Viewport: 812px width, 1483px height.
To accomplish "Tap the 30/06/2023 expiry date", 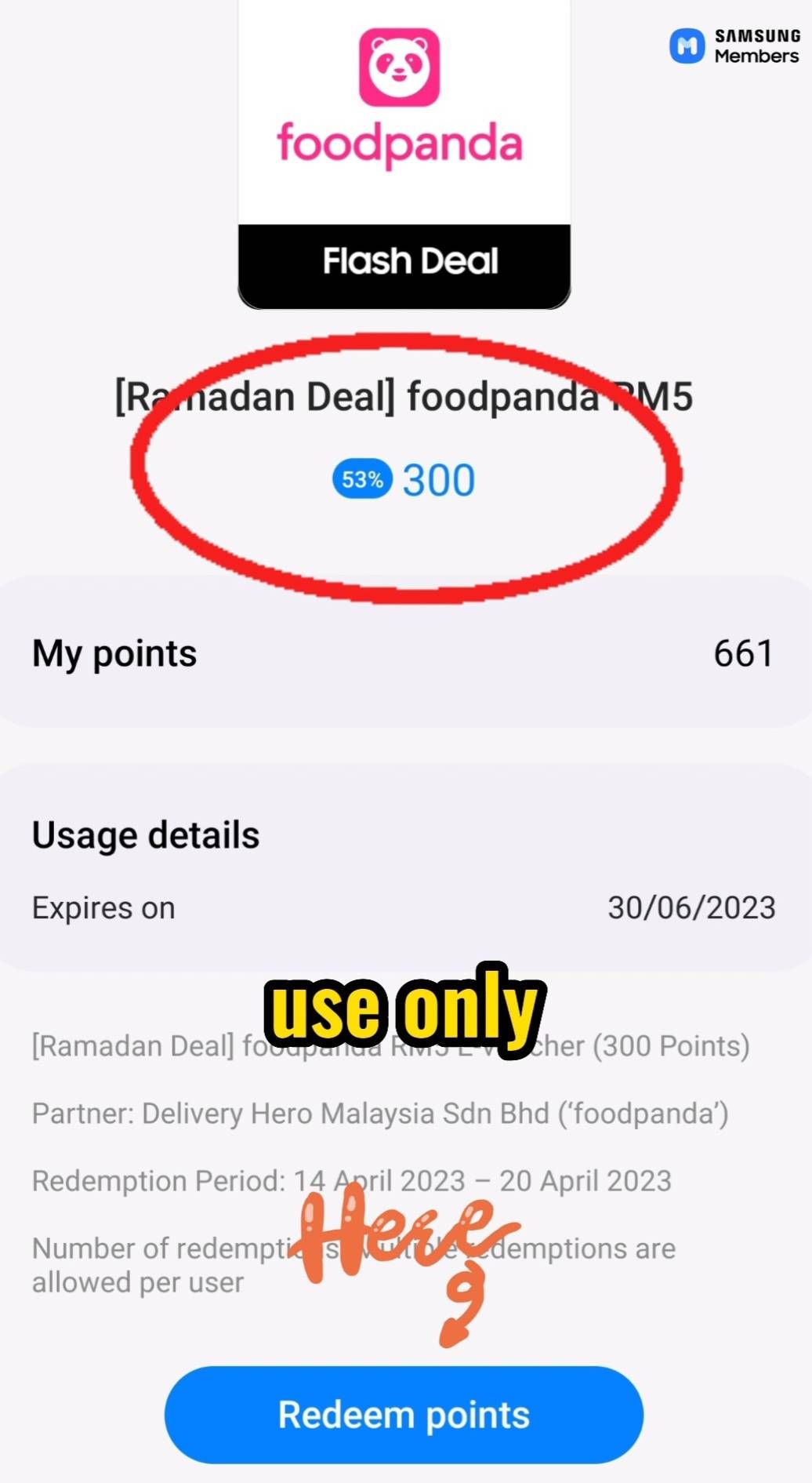I will pyautogui.click(x=692, y=907).
